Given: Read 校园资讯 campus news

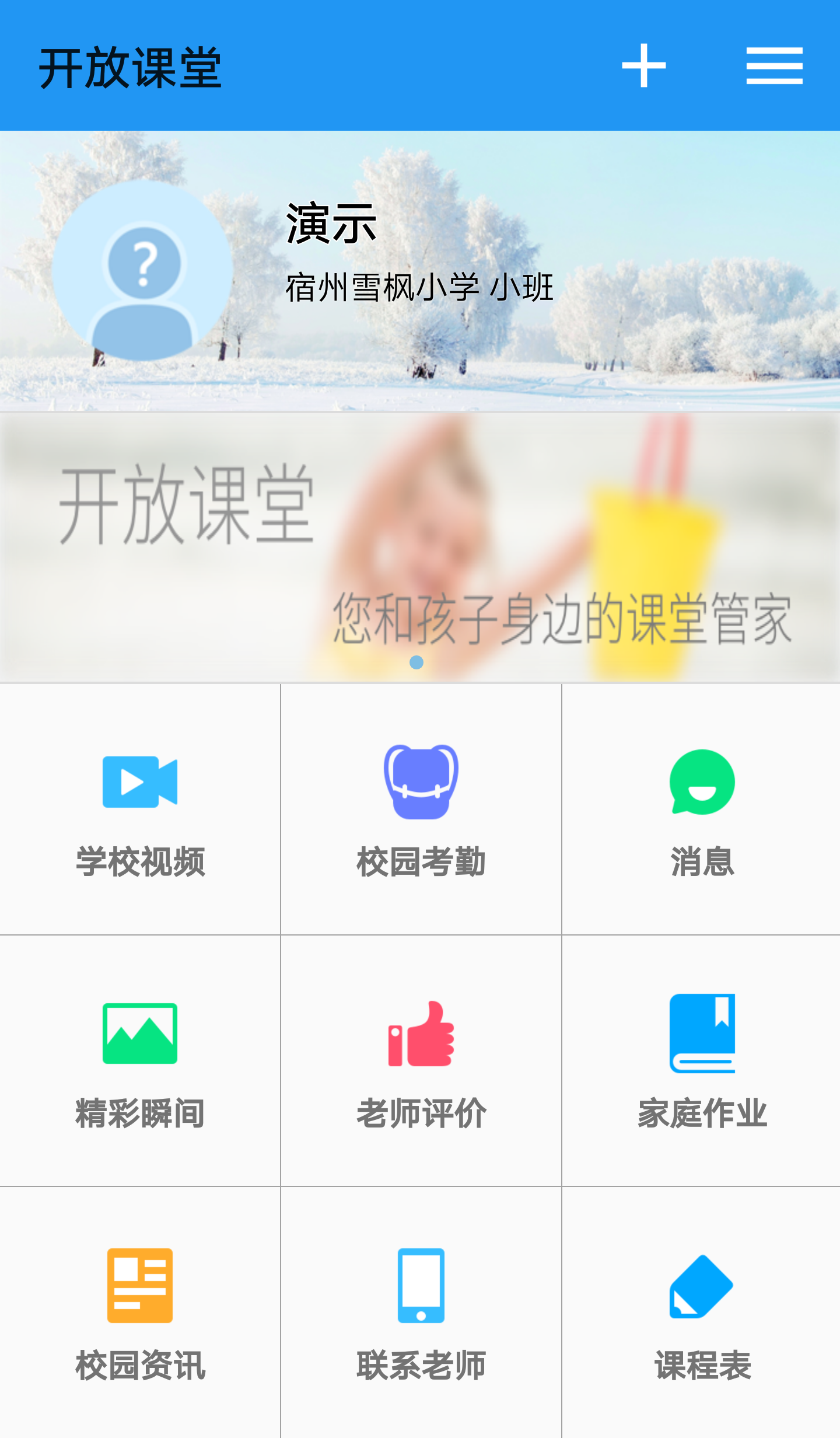Looking at the screenshot, I should click(140, 1313).
